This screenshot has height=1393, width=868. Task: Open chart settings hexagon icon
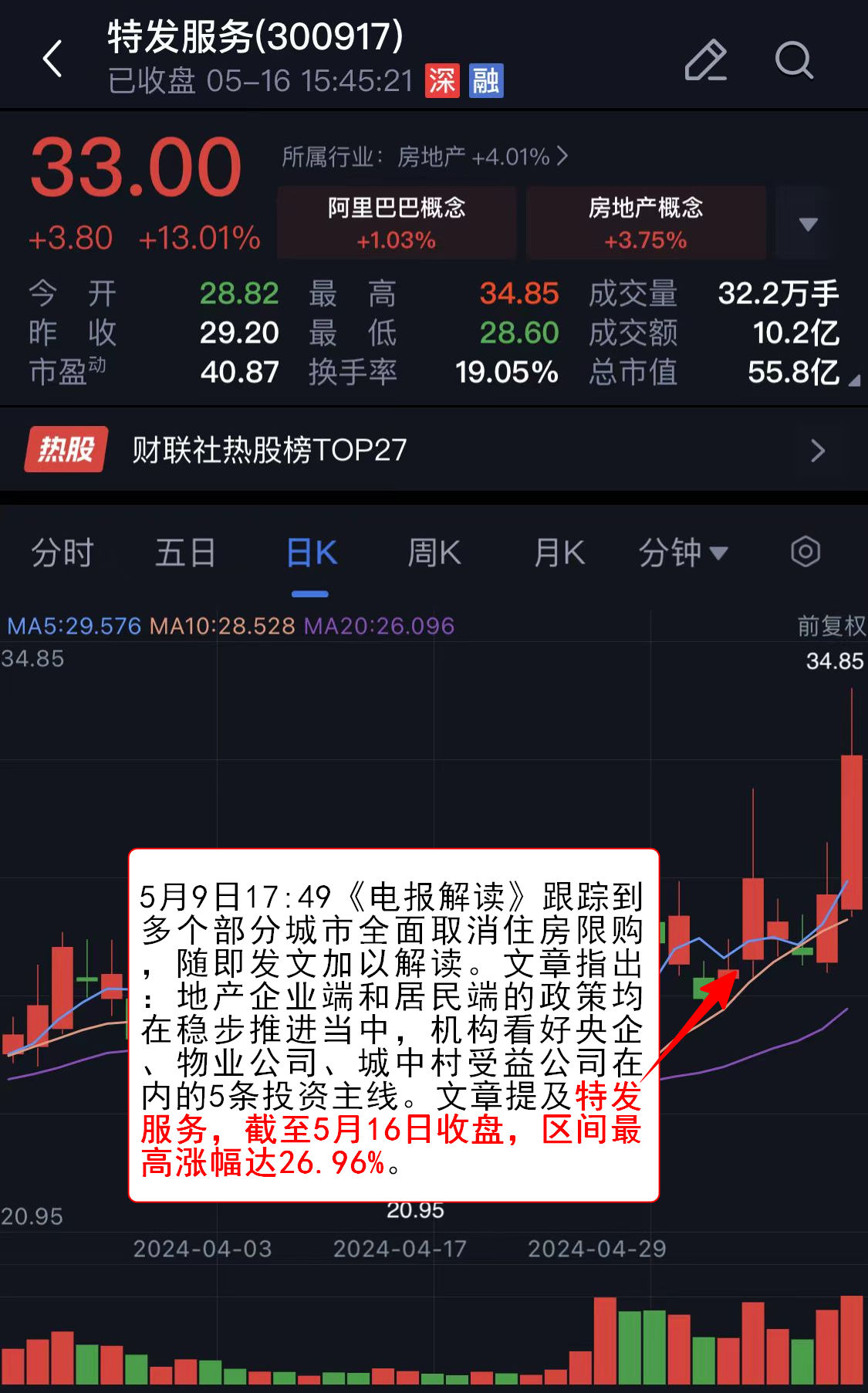(805, 552)
